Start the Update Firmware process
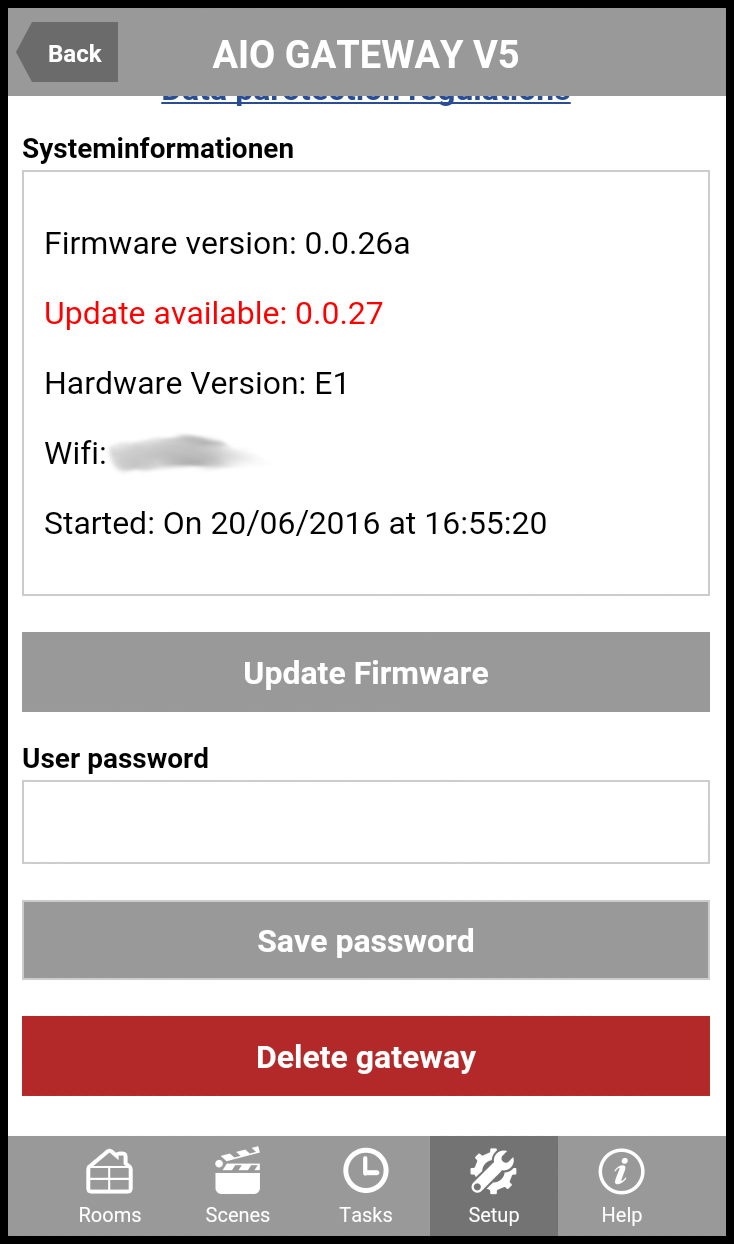 click(366, 672)
